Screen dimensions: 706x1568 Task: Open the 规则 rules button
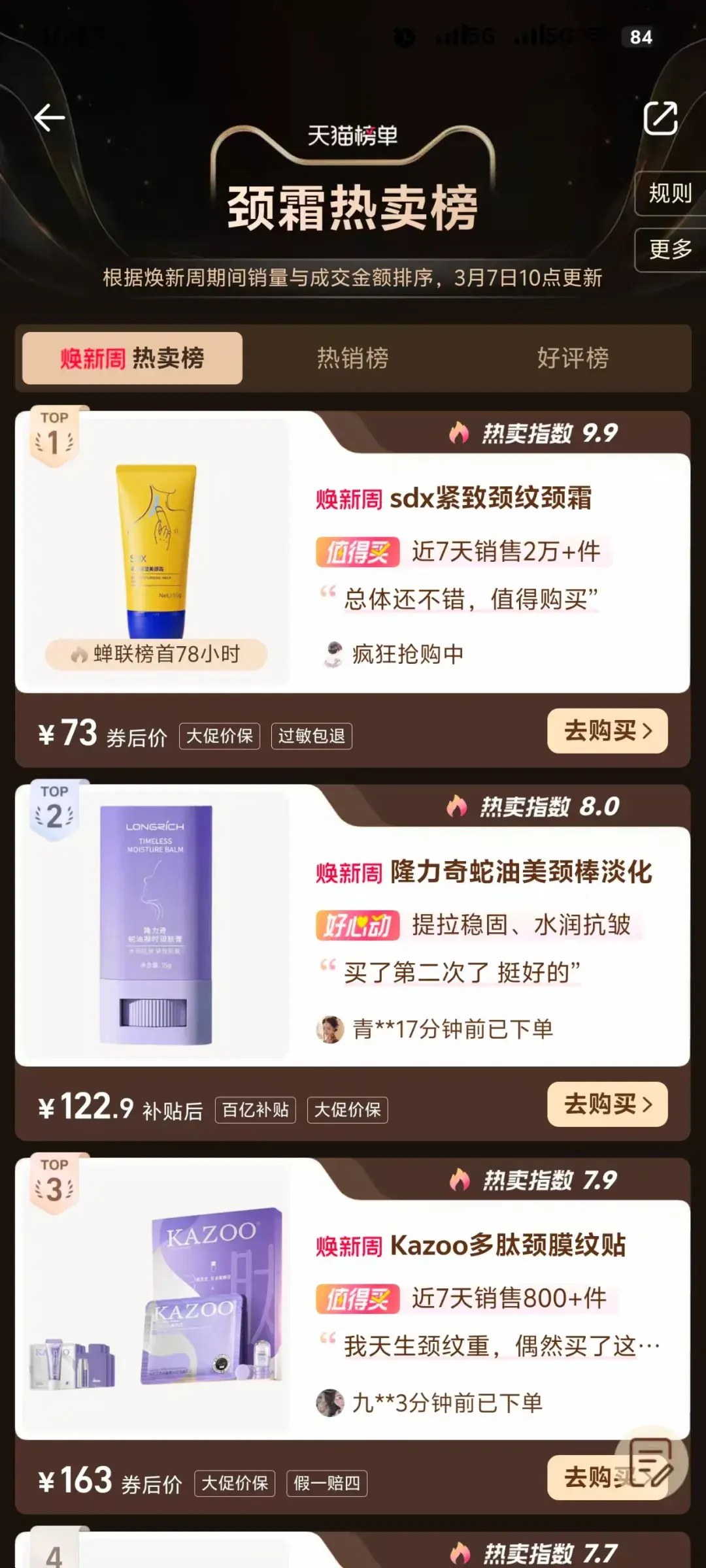(670, 193)
